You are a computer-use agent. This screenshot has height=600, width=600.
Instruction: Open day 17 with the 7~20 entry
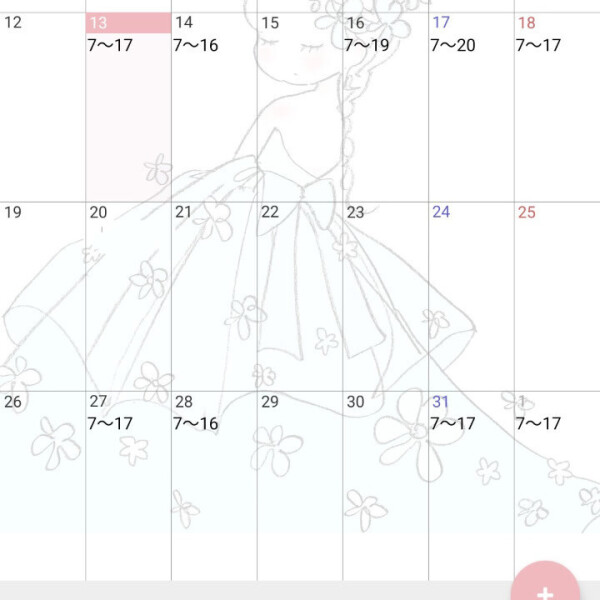pos(471,105)
